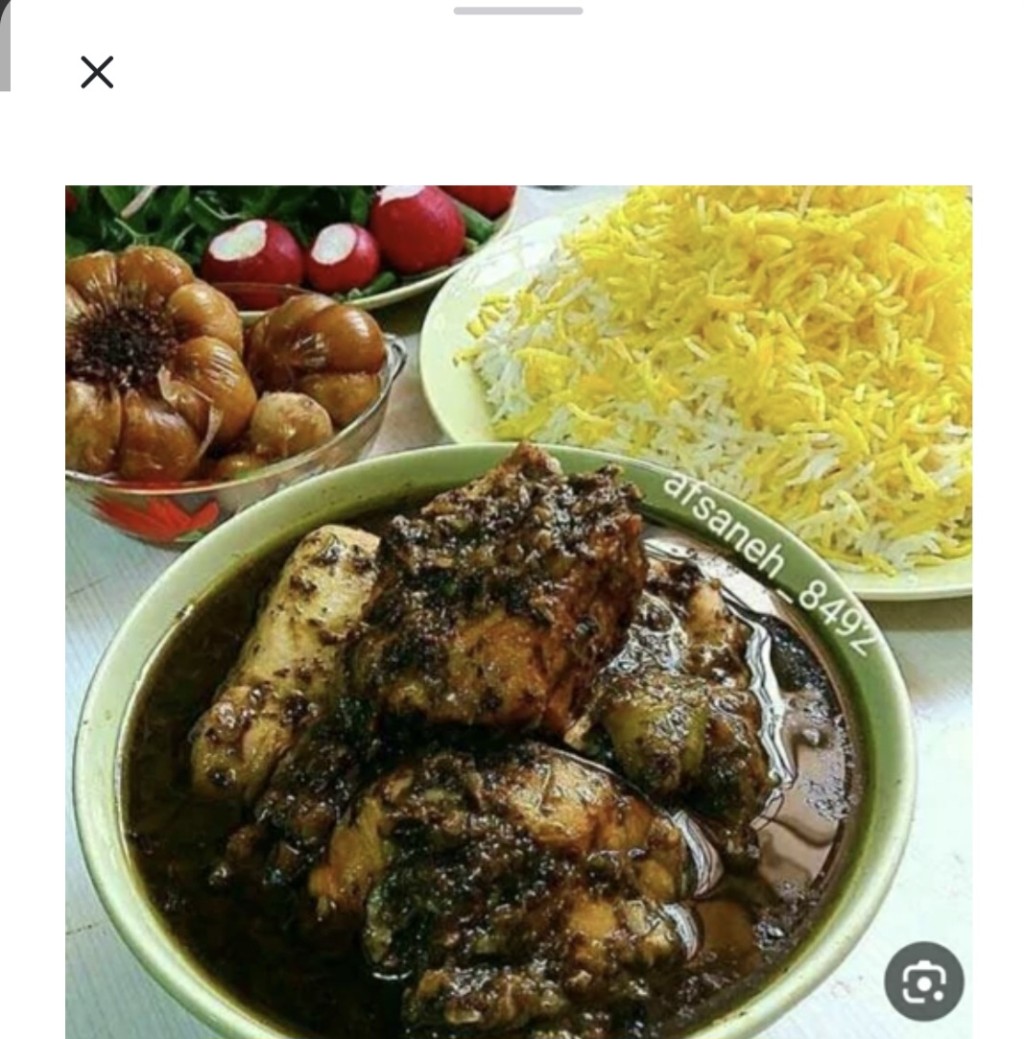
Task: Dismiss the image viewer with the X
Action: pos(95,73)
